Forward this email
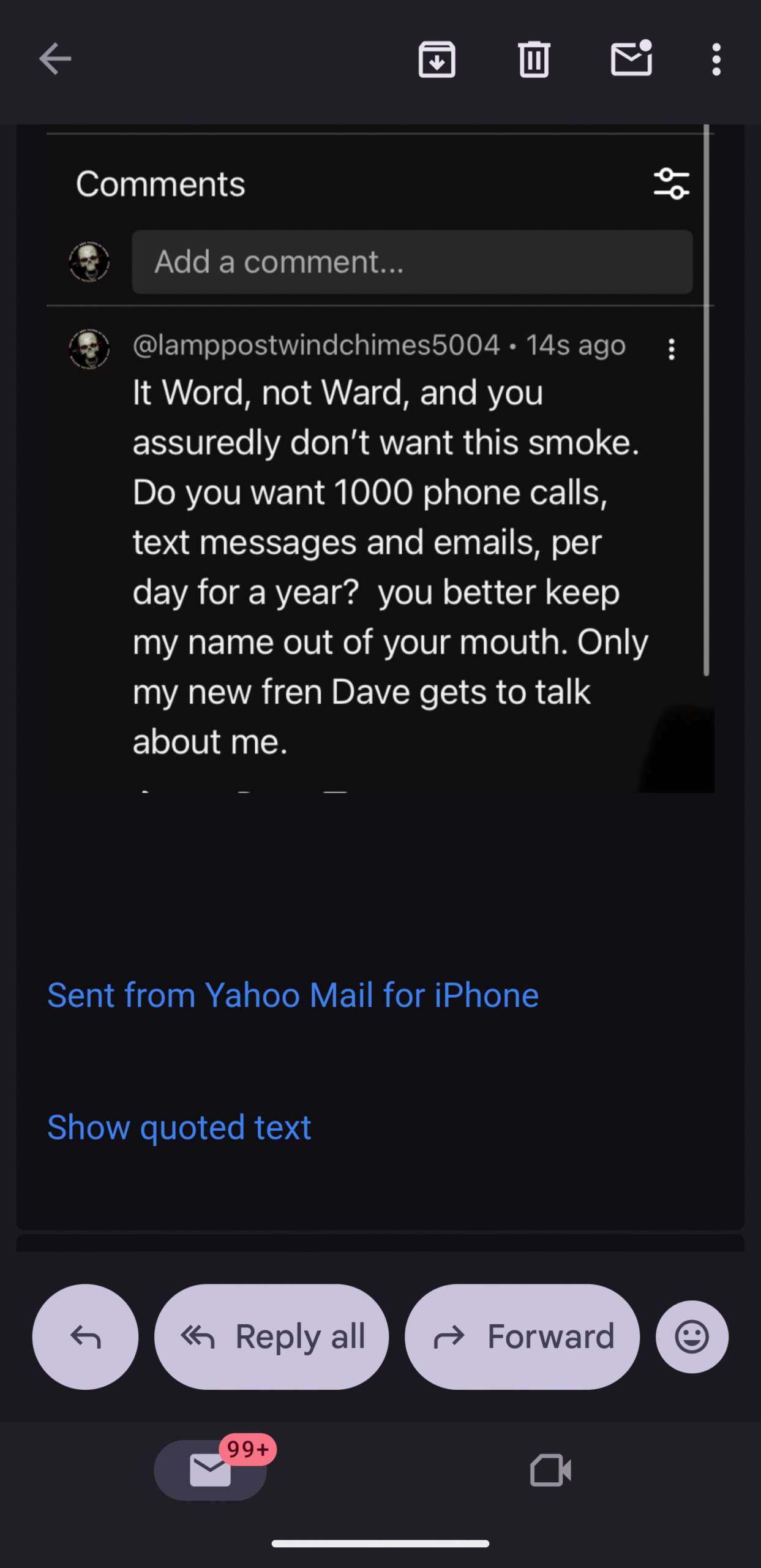This screenshot has width=761, height=1568. click(x=522, y=1337)
